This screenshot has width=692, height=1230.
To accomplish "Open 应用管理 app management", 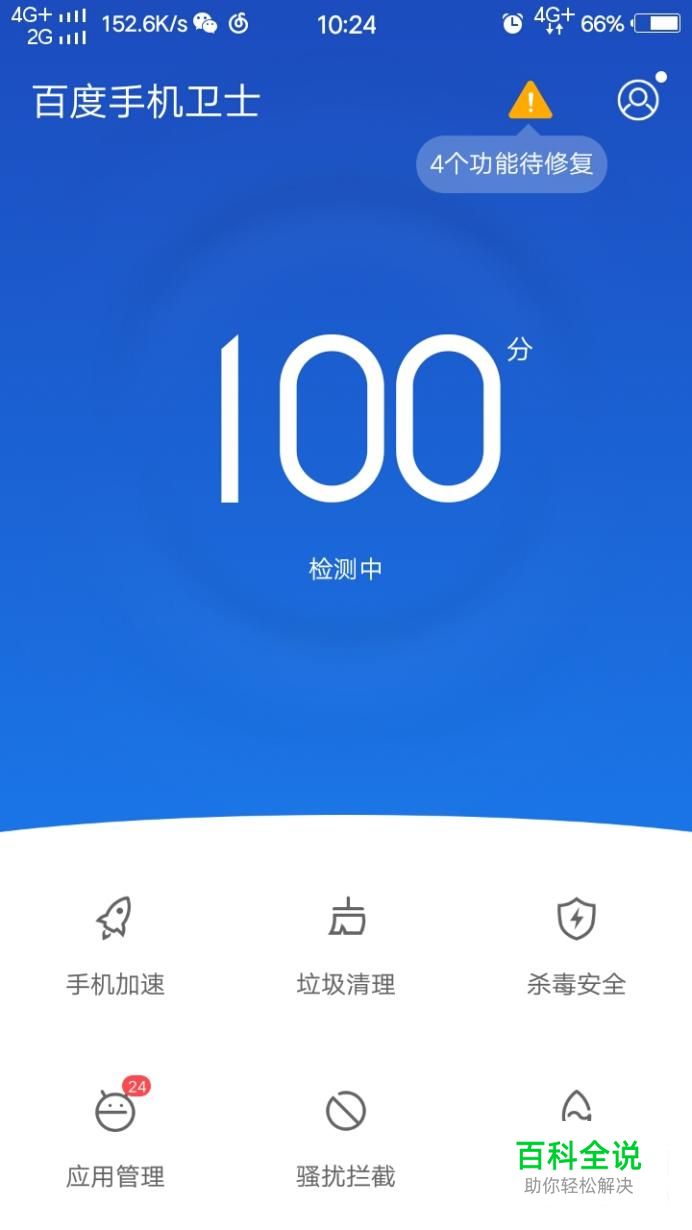I will click(115, 1135).
